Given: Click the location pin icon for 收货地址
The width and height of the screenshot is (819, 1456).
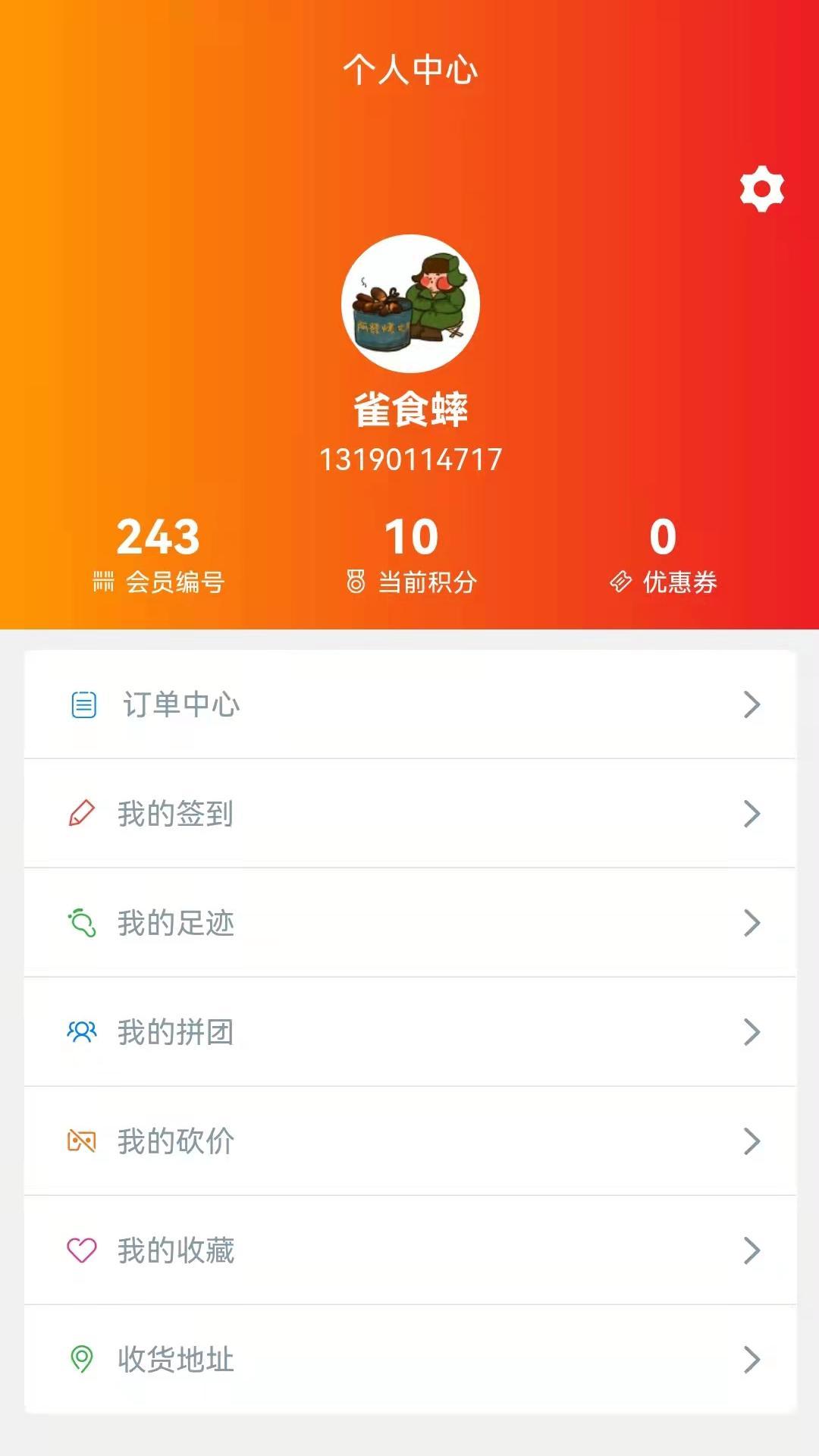Looking at the screenshot, I should click(x=83, y=1360).
